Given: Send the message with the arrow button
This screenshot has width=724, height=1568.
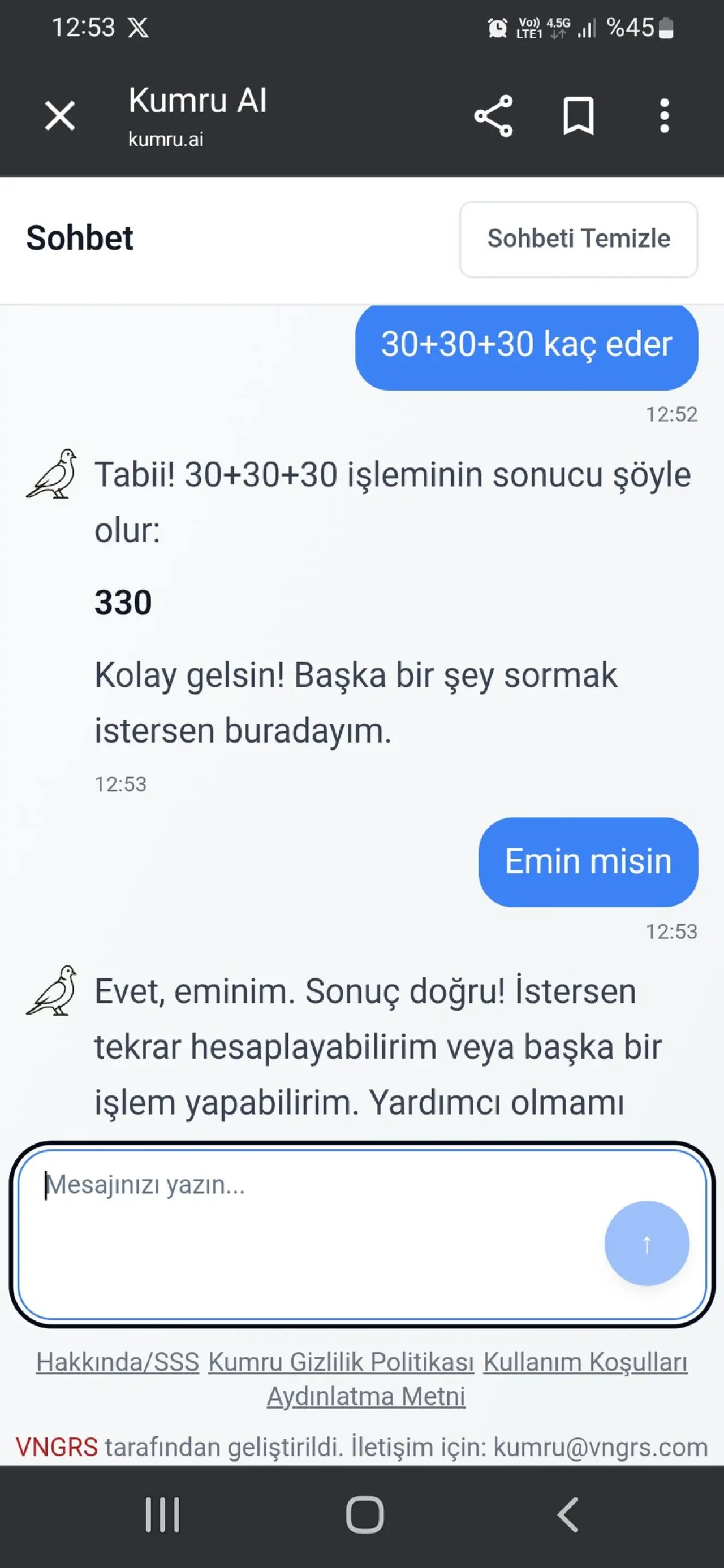Looking at the screenshot, I should pos(647,1243).
